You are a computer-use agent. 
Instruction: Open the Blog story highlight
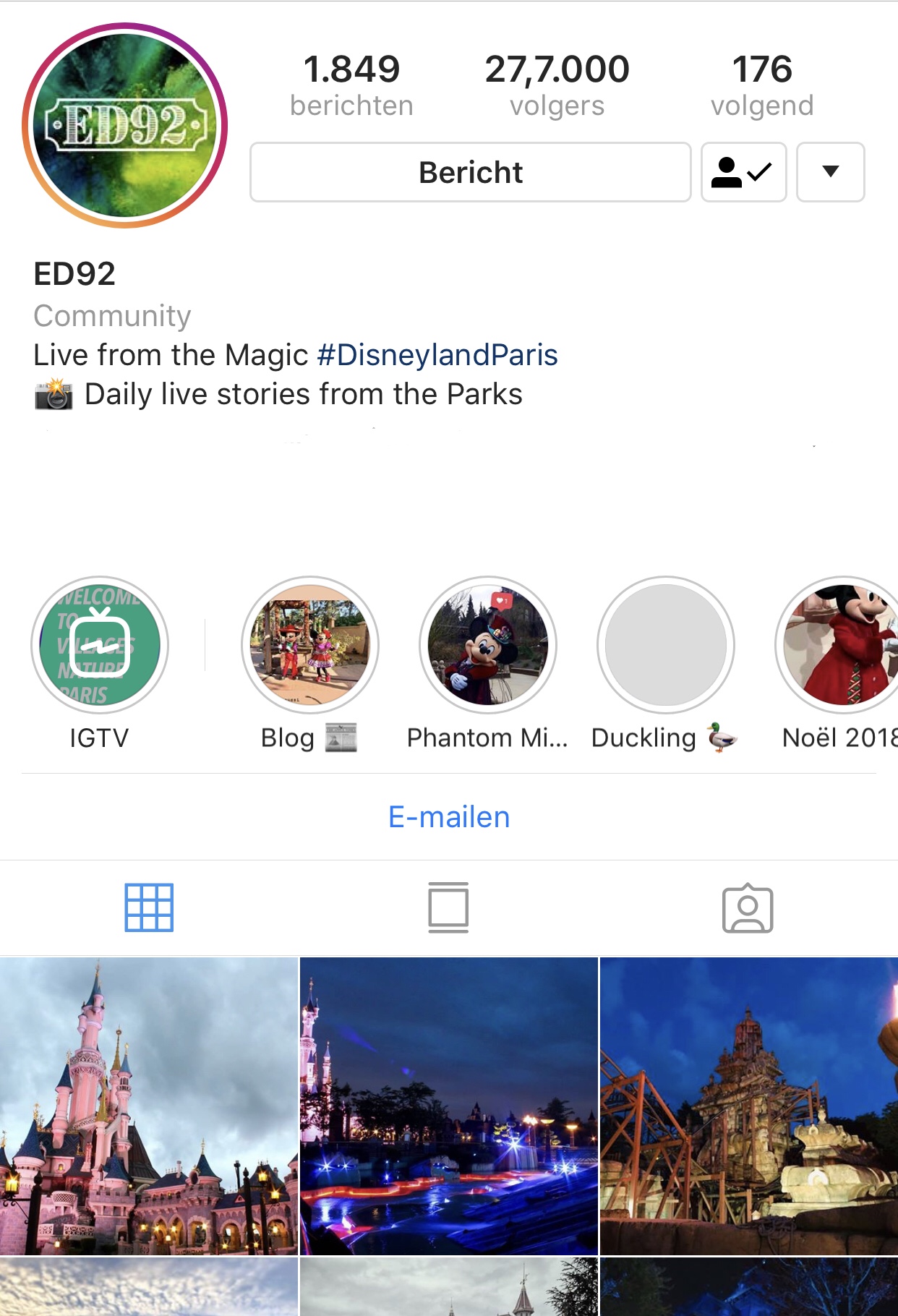coord(309,645)
